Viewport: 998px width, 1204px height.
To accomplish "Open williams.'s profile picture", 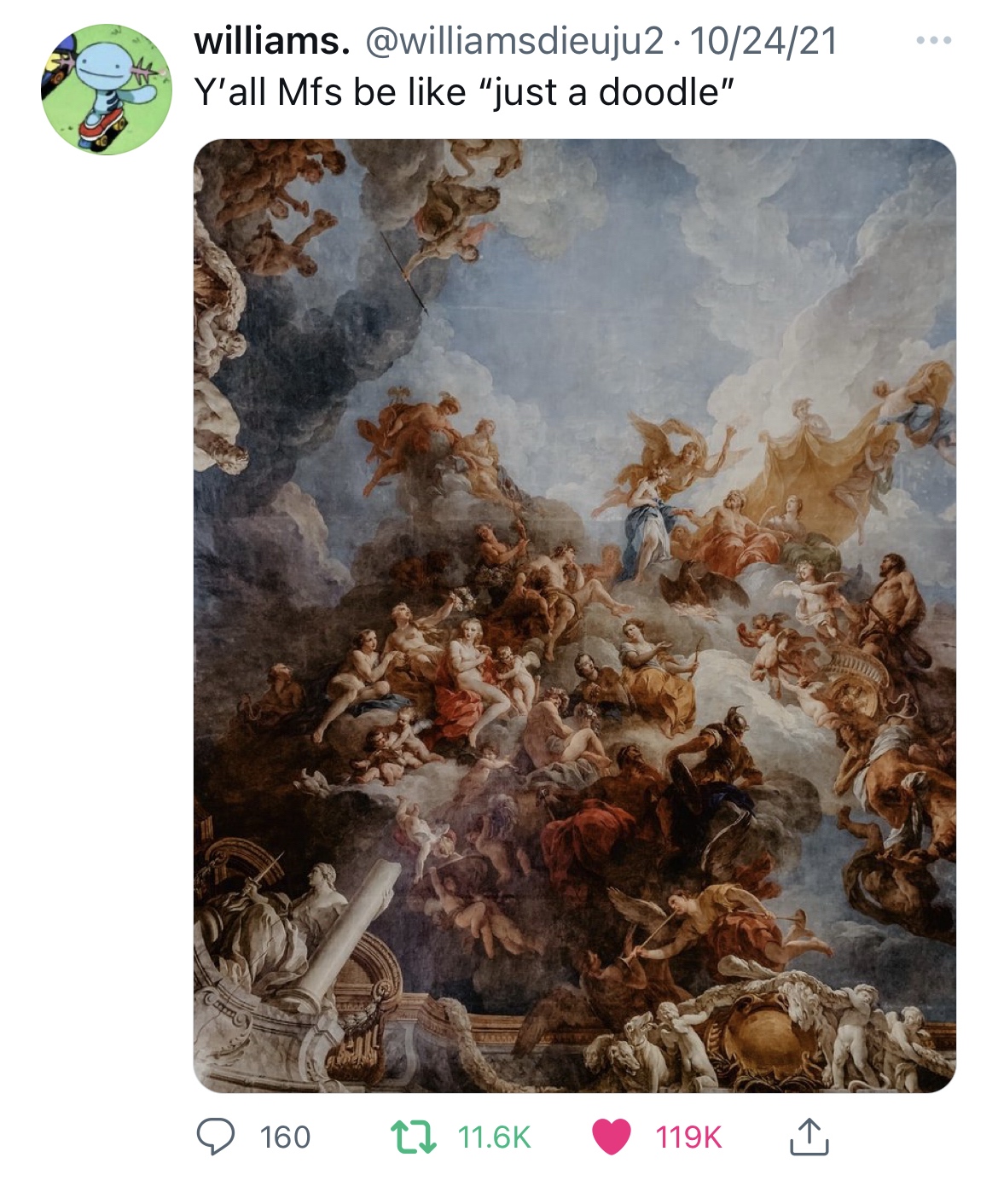I will (x=107, y=89).
